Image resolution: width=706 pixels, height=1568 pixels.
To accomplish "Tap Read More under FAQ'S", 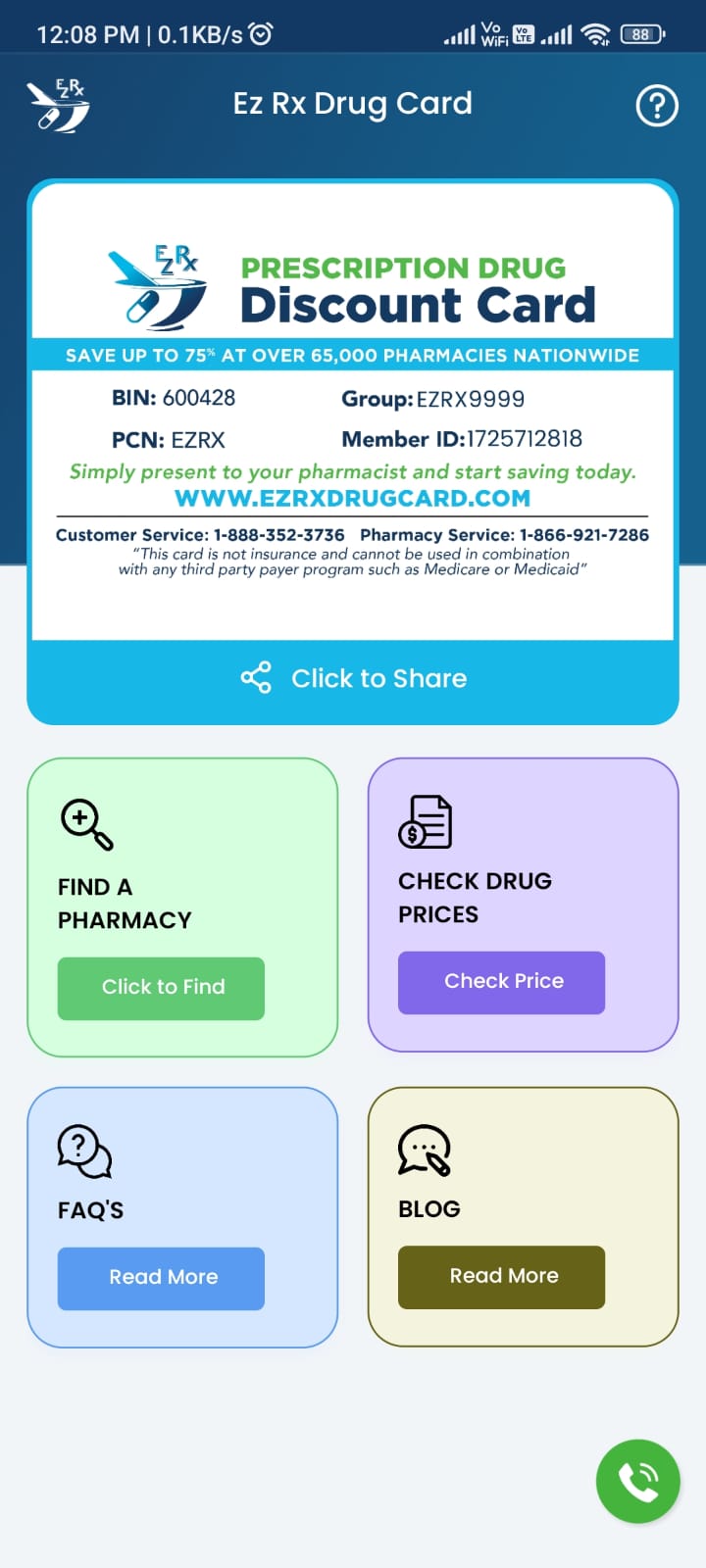I will [161, 1277].
